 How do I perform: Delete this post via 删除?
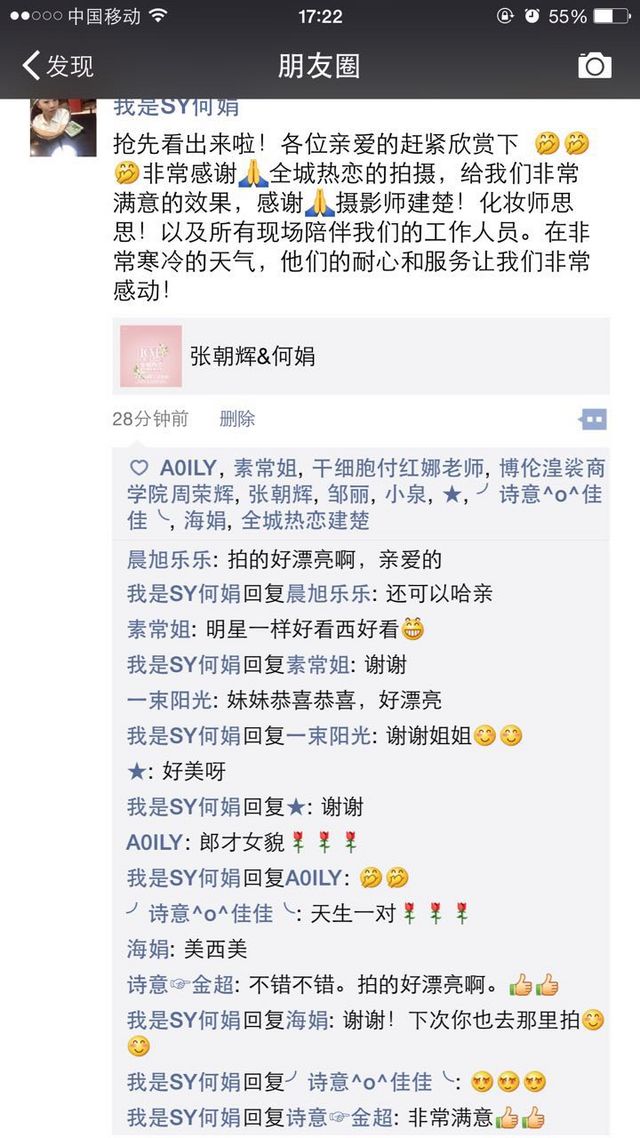(x=237, y=419)
